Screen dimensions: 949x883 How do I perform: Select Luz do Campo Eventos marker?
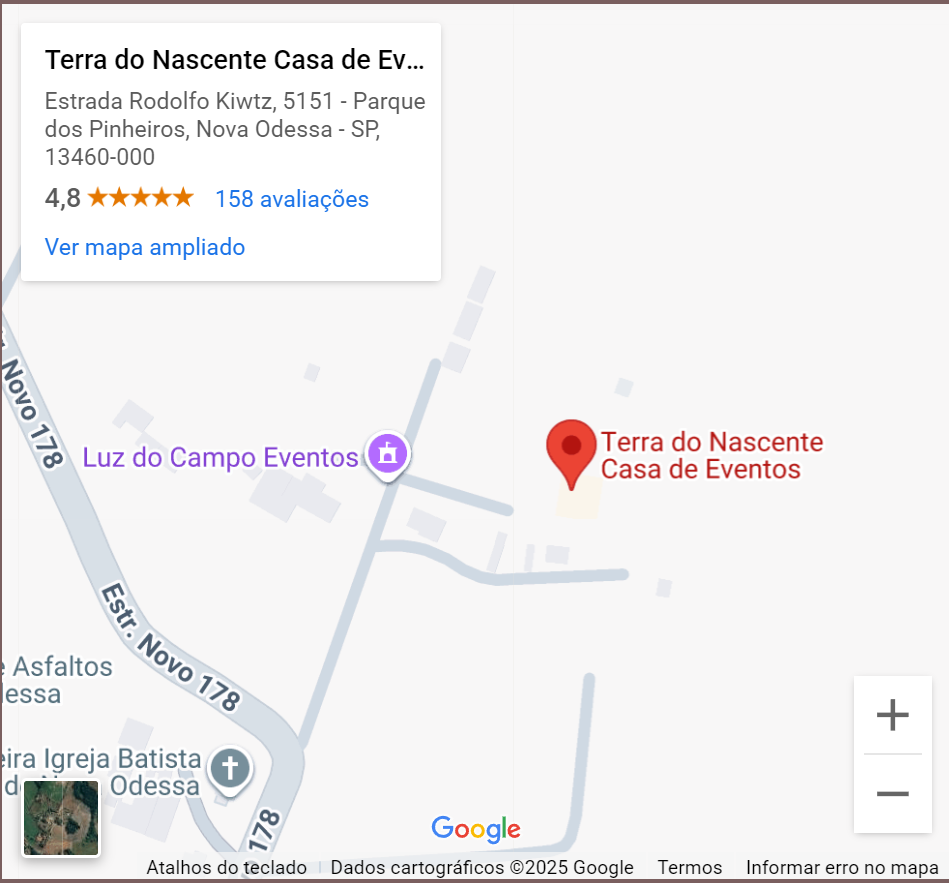388,455
